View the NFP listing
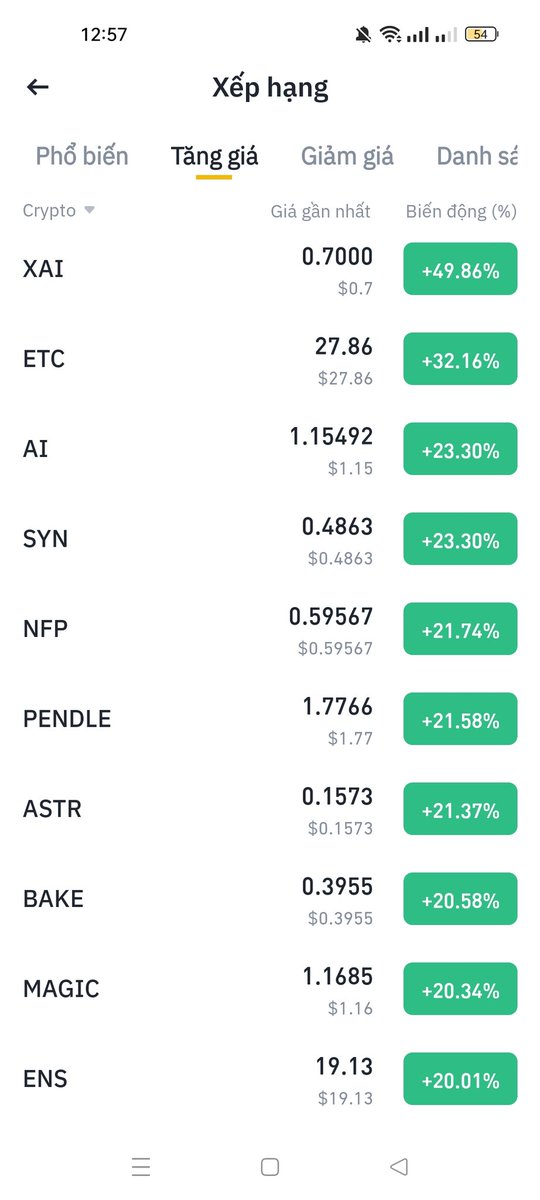Image resolution: width=540 pixels, height=1200 pixels. (x=270, y=629)
